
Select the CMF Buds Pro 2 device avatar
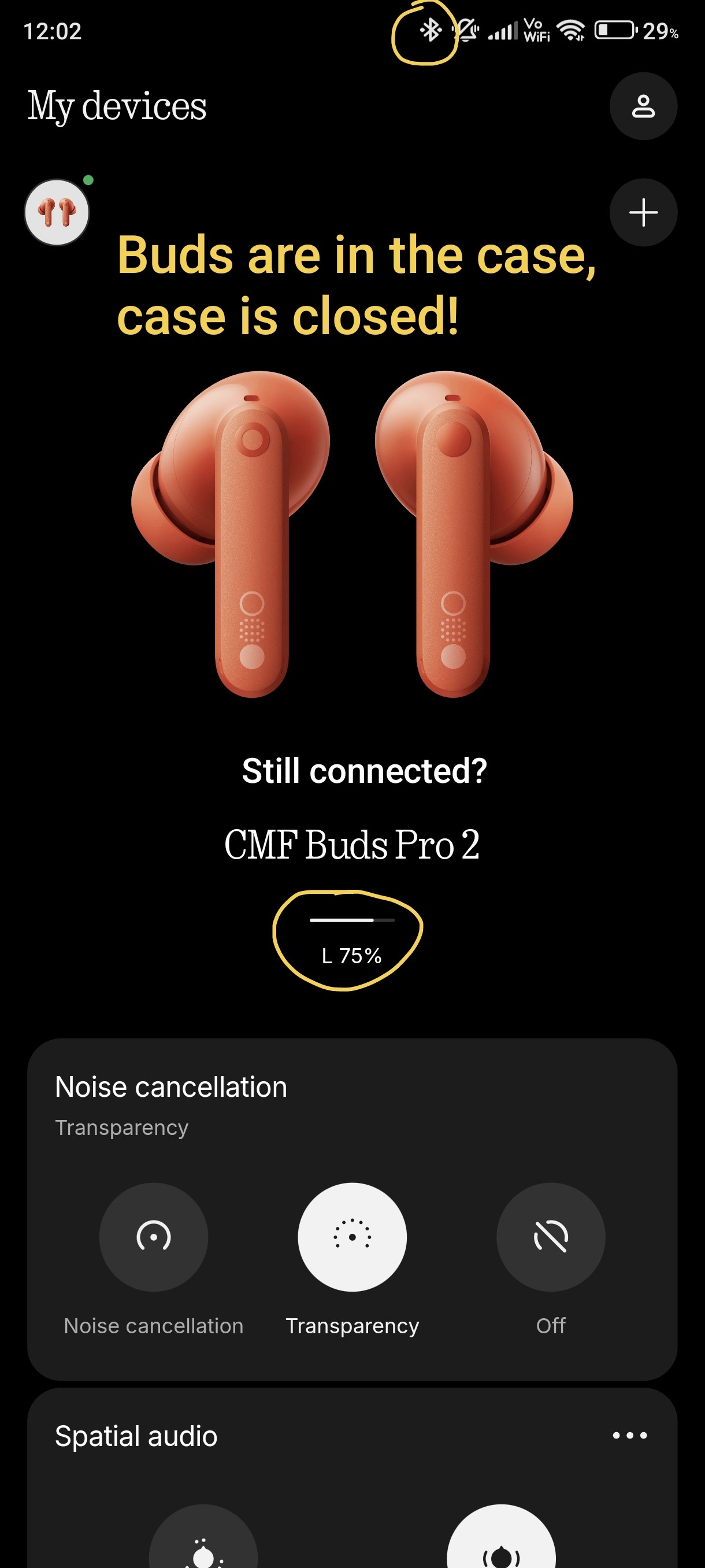[57, 212]
